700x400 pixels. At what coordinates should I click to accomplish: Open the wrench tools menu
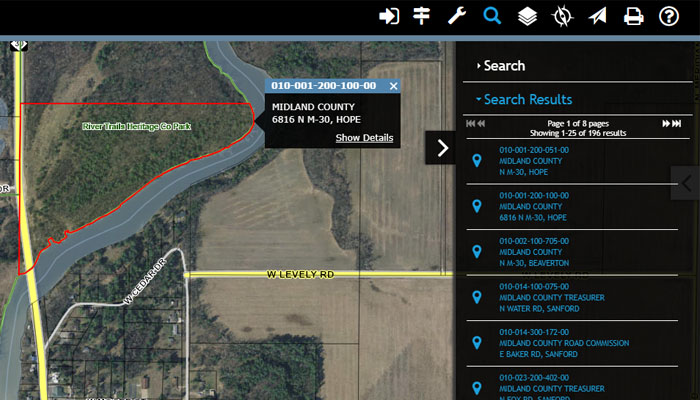456,16
